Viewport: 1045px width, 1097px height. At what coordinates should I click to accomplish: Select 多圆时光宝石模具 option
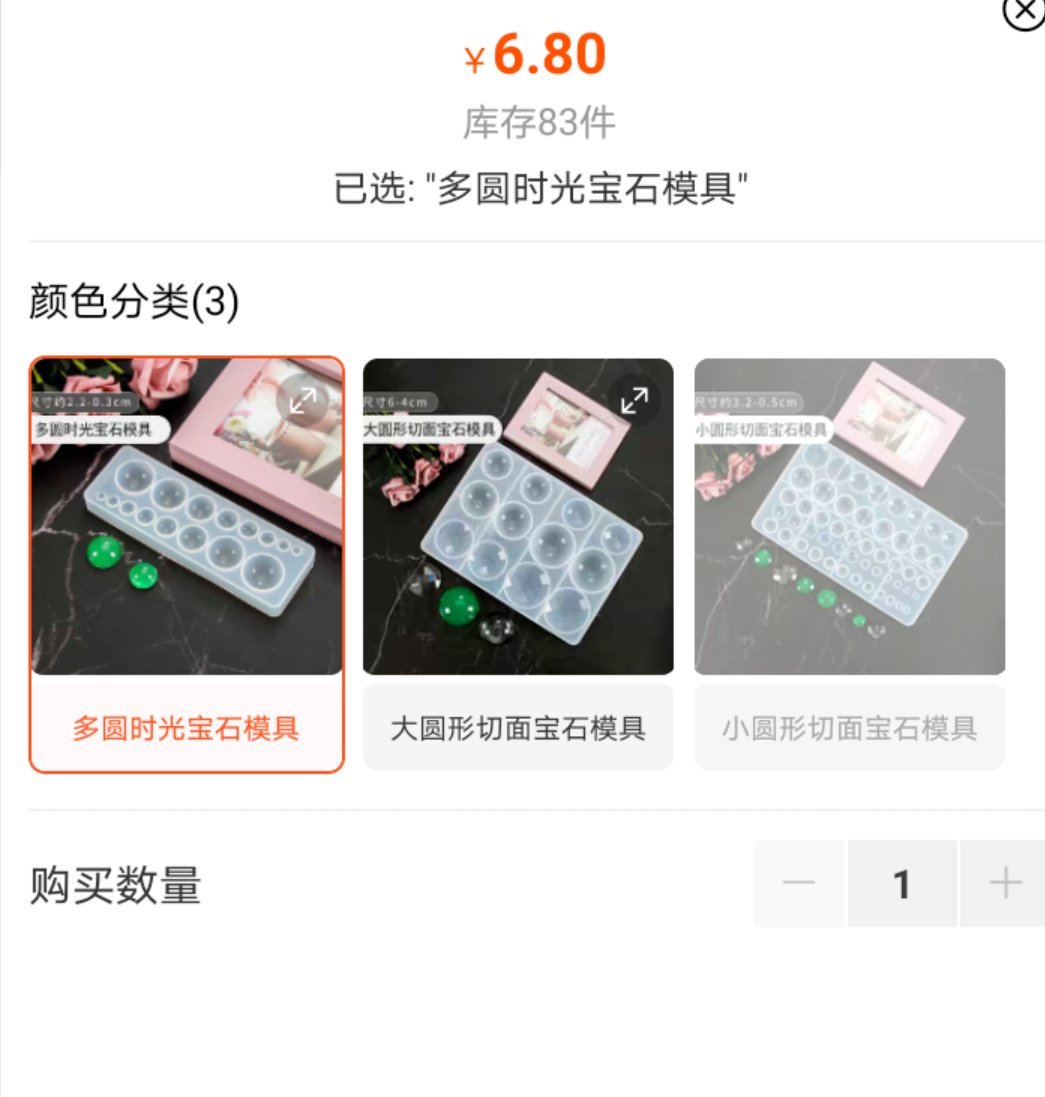(186, 727)
